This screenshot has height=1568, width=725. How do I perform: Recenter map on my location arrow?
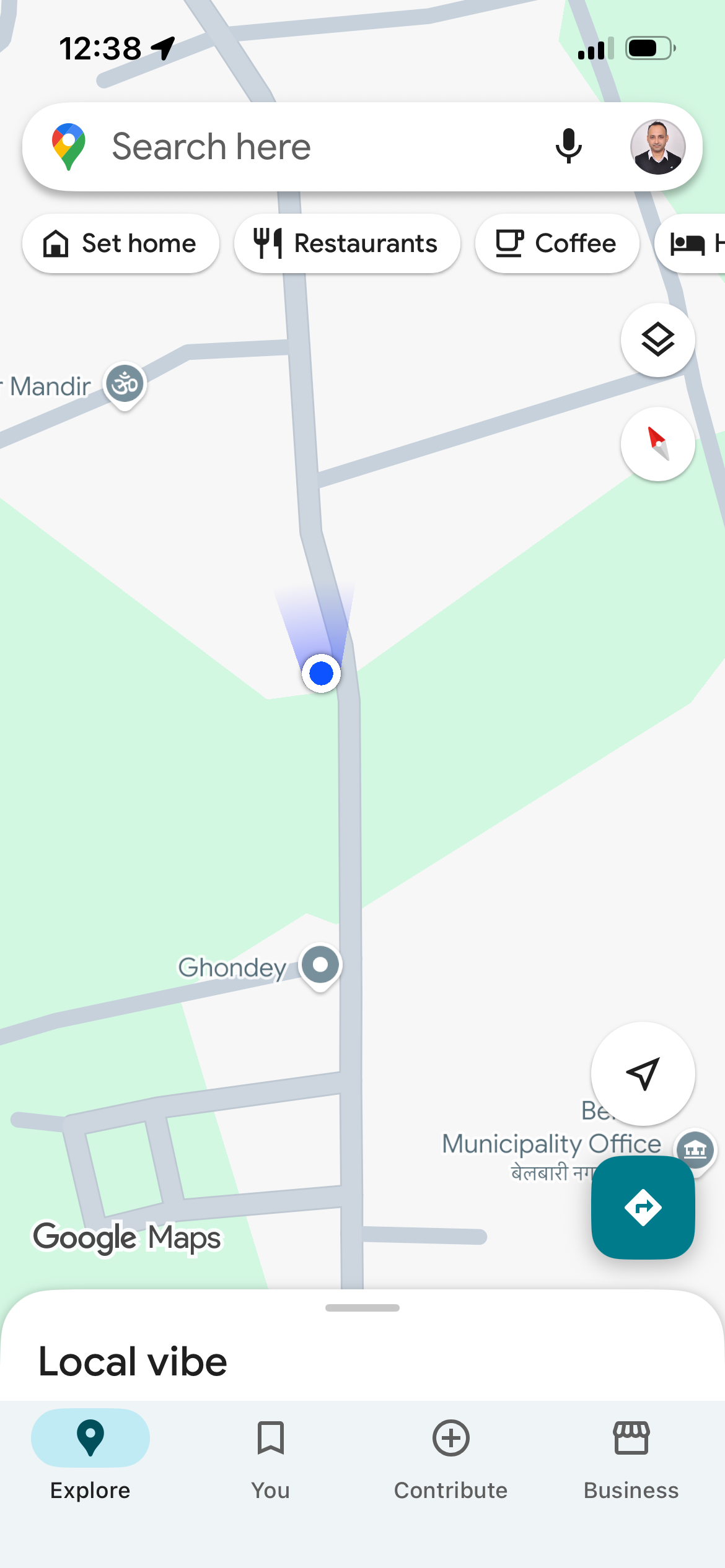click(x=643, y=1073)
